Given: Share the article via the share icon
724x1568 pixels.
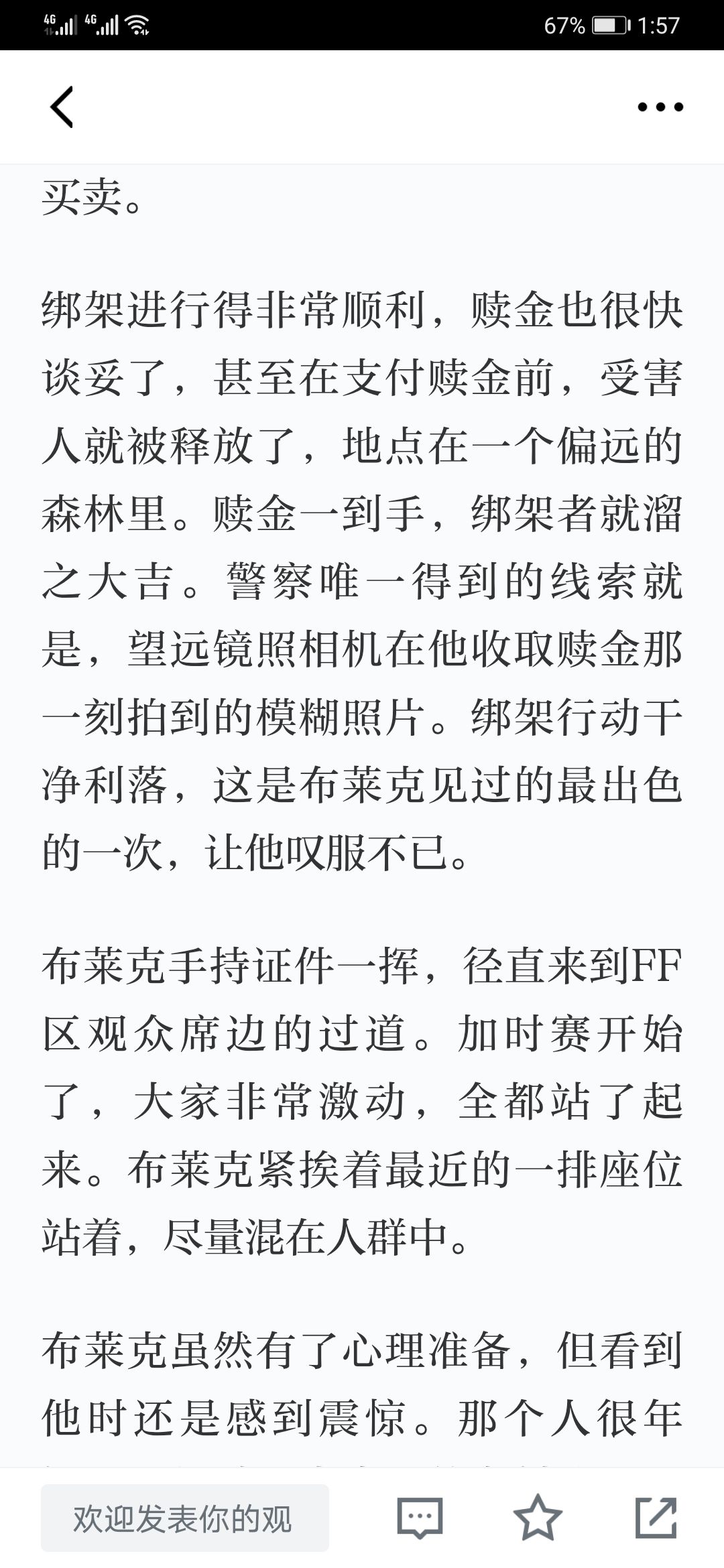Looking at the screenshot, I should click(x=656, y=1517).
